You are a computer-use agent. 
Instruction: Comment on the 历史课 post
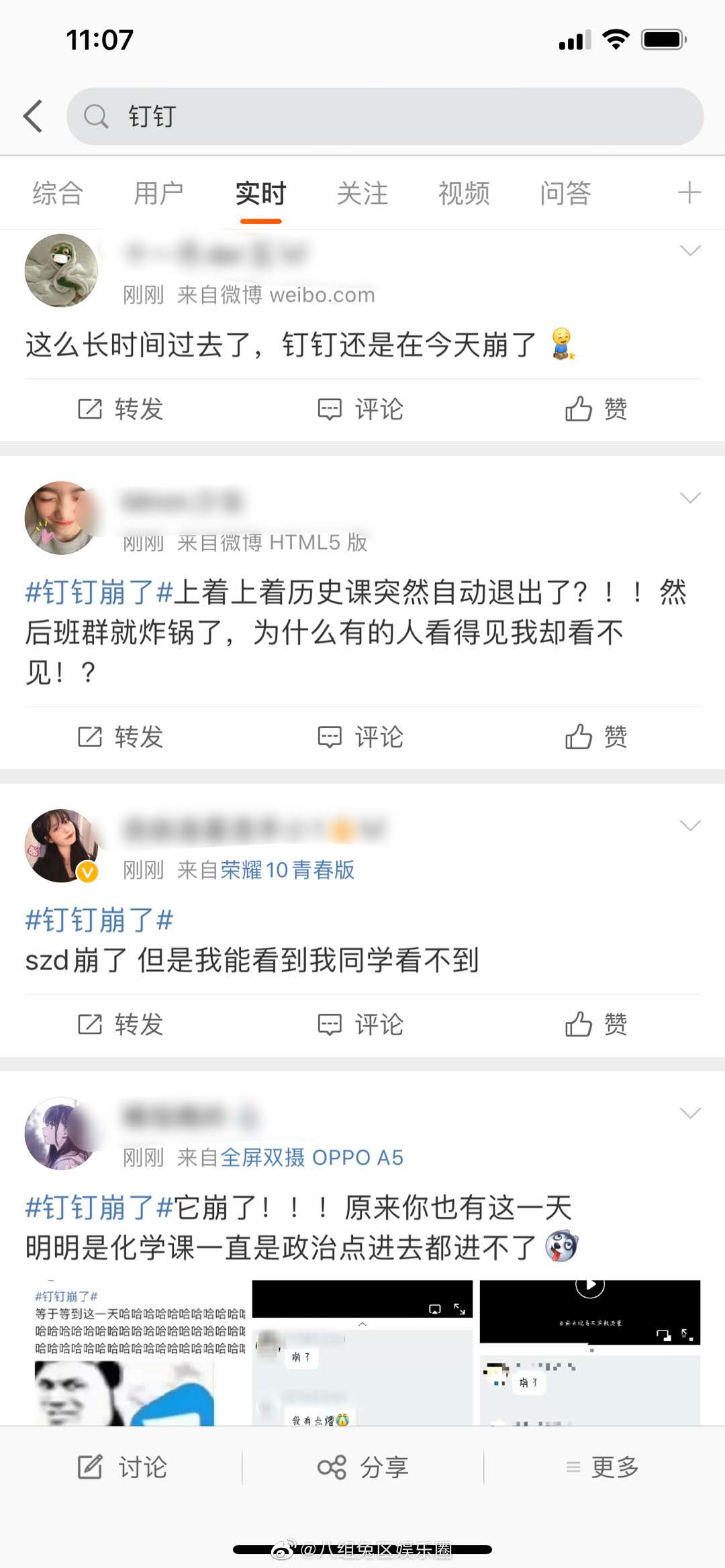coord(360,737)
